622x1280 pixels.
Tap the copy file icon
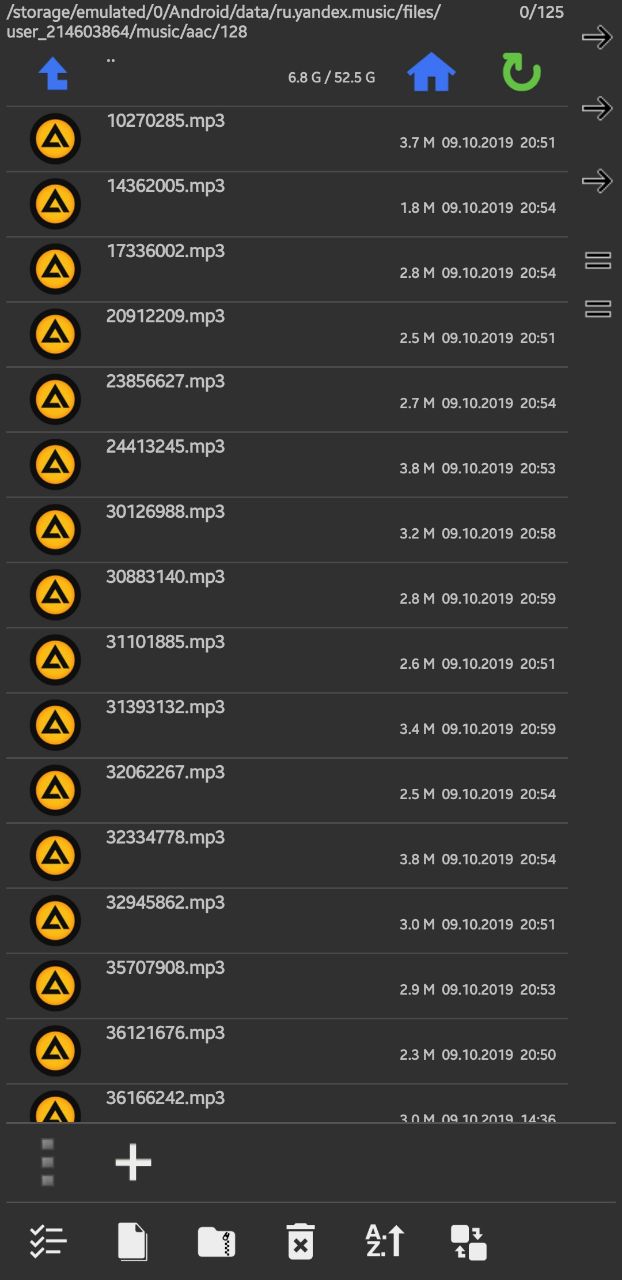tap(132, 1241)
